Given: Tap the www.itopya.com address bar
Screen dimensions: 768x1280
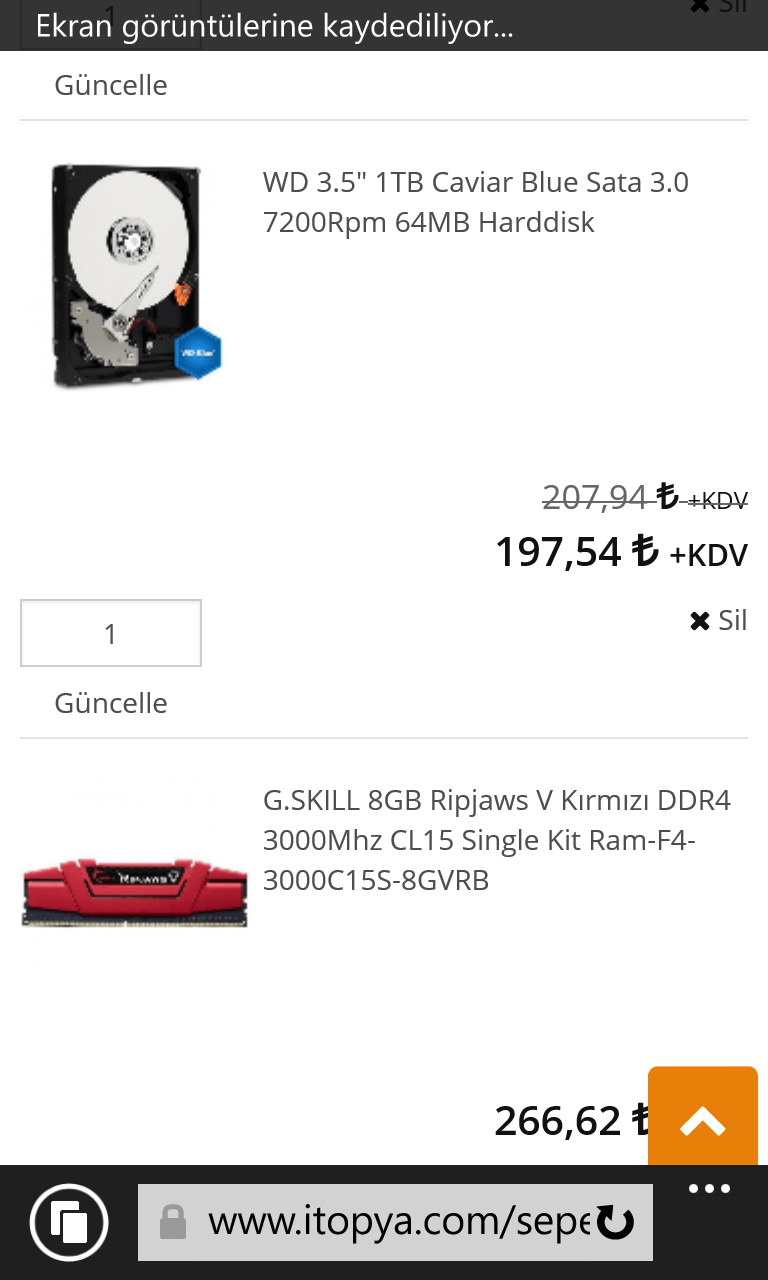Looking at the screenshot, I should pyautogui.click(x=380, y=1222).
